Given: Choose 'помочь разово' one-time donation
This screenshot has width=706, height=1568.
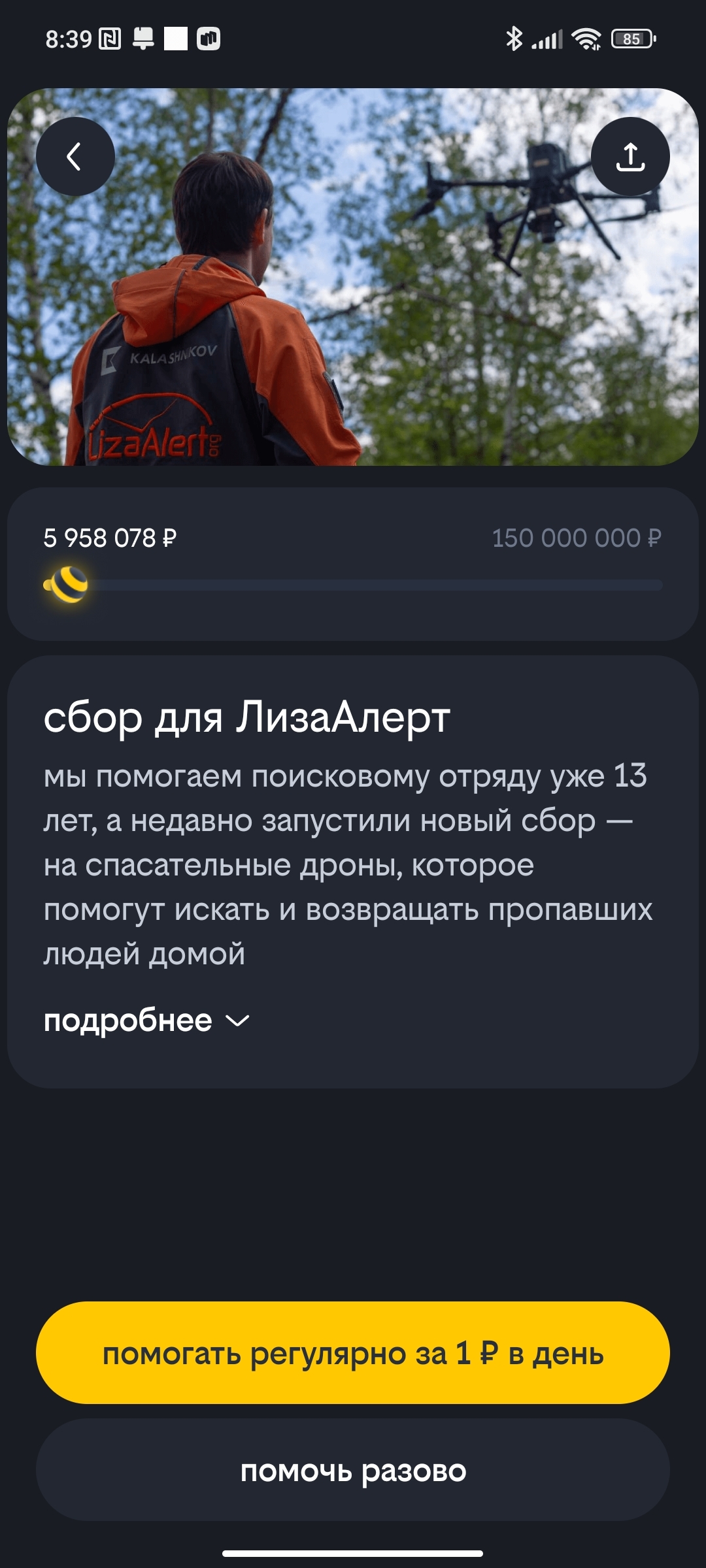Looking at the screenshot, I should click(353, 1470).
